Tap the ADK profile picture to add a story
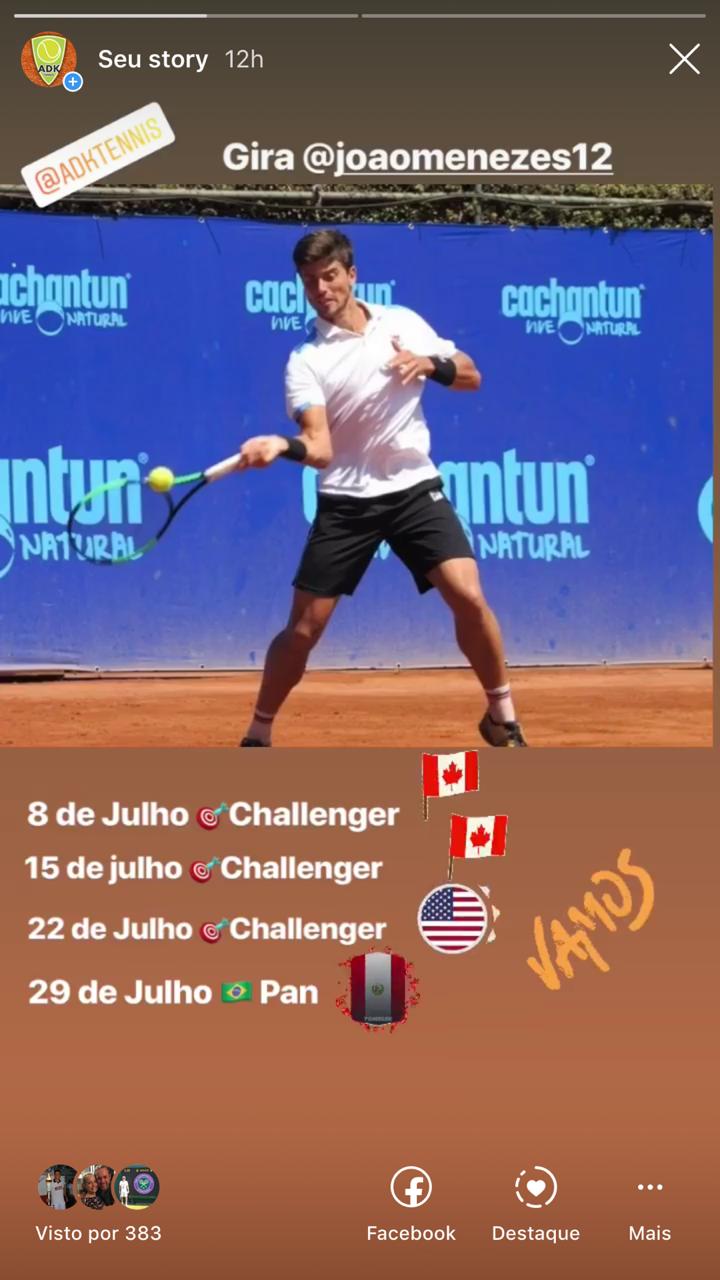Image resolution: width=720 pixels, height=1280 pixels. 50,60
